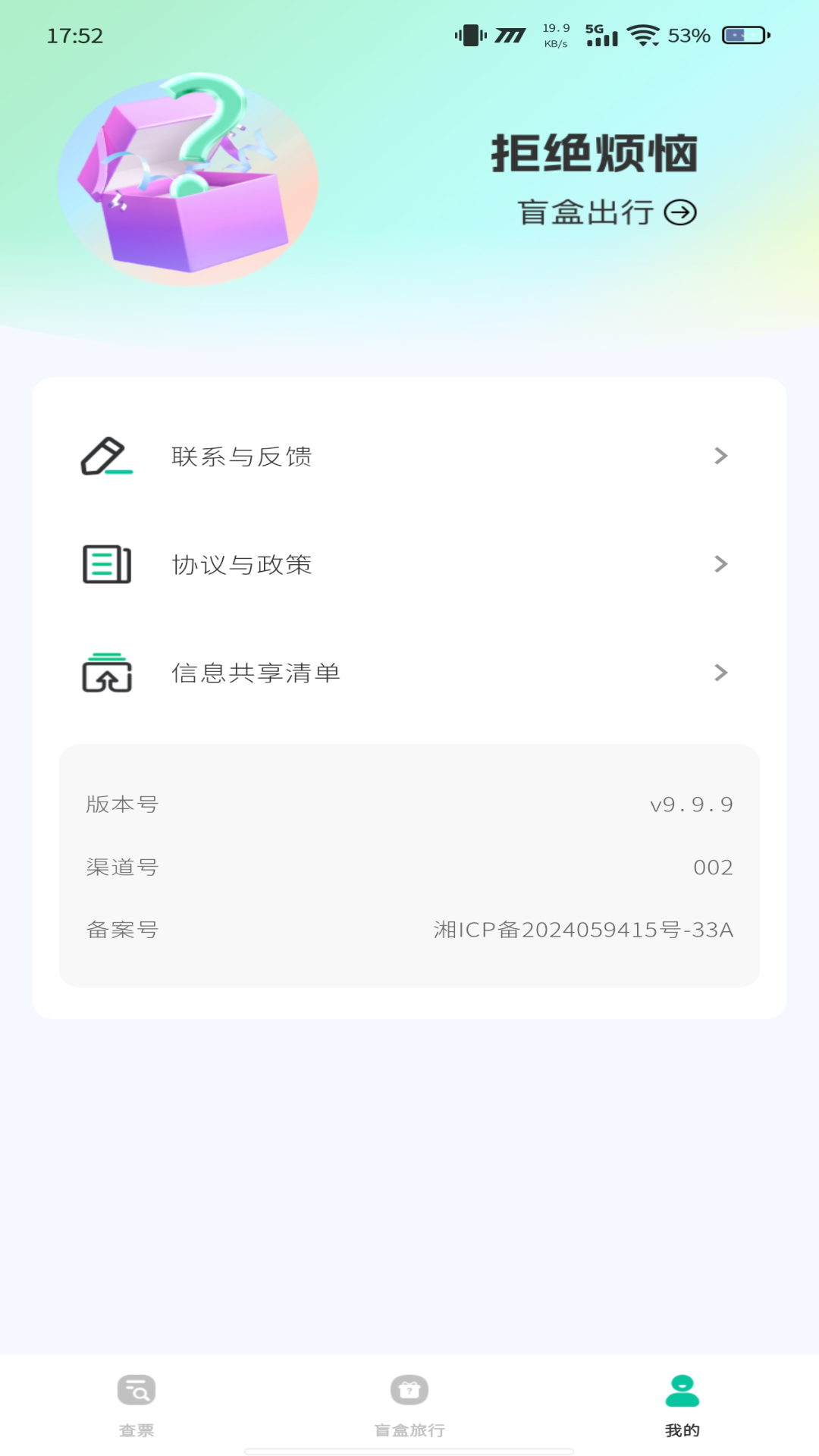
Task: Open 盲盒出行 from the top banner
Action: click(x=605, y=212)
